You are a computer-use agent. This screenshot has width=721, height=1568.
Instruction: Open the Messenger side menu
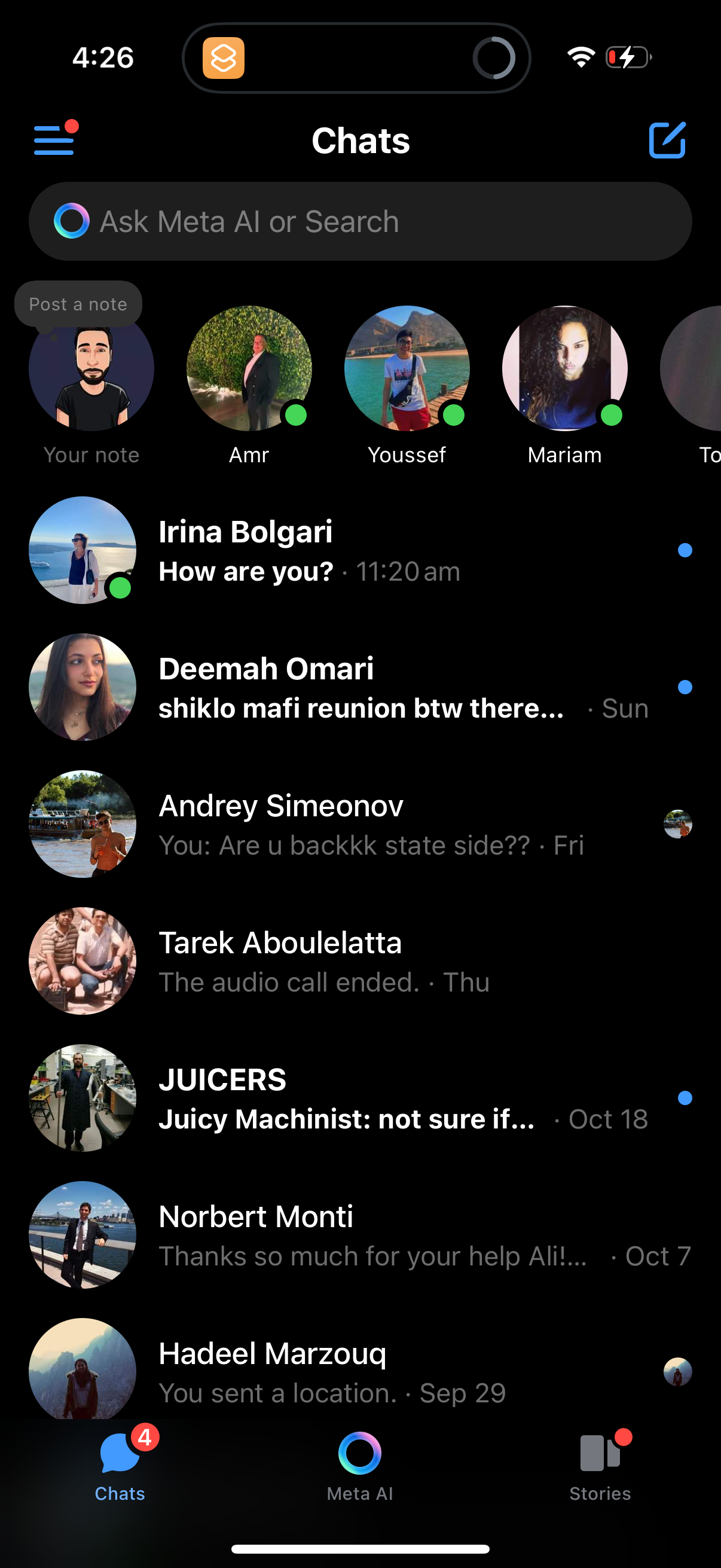pos(53,140)
